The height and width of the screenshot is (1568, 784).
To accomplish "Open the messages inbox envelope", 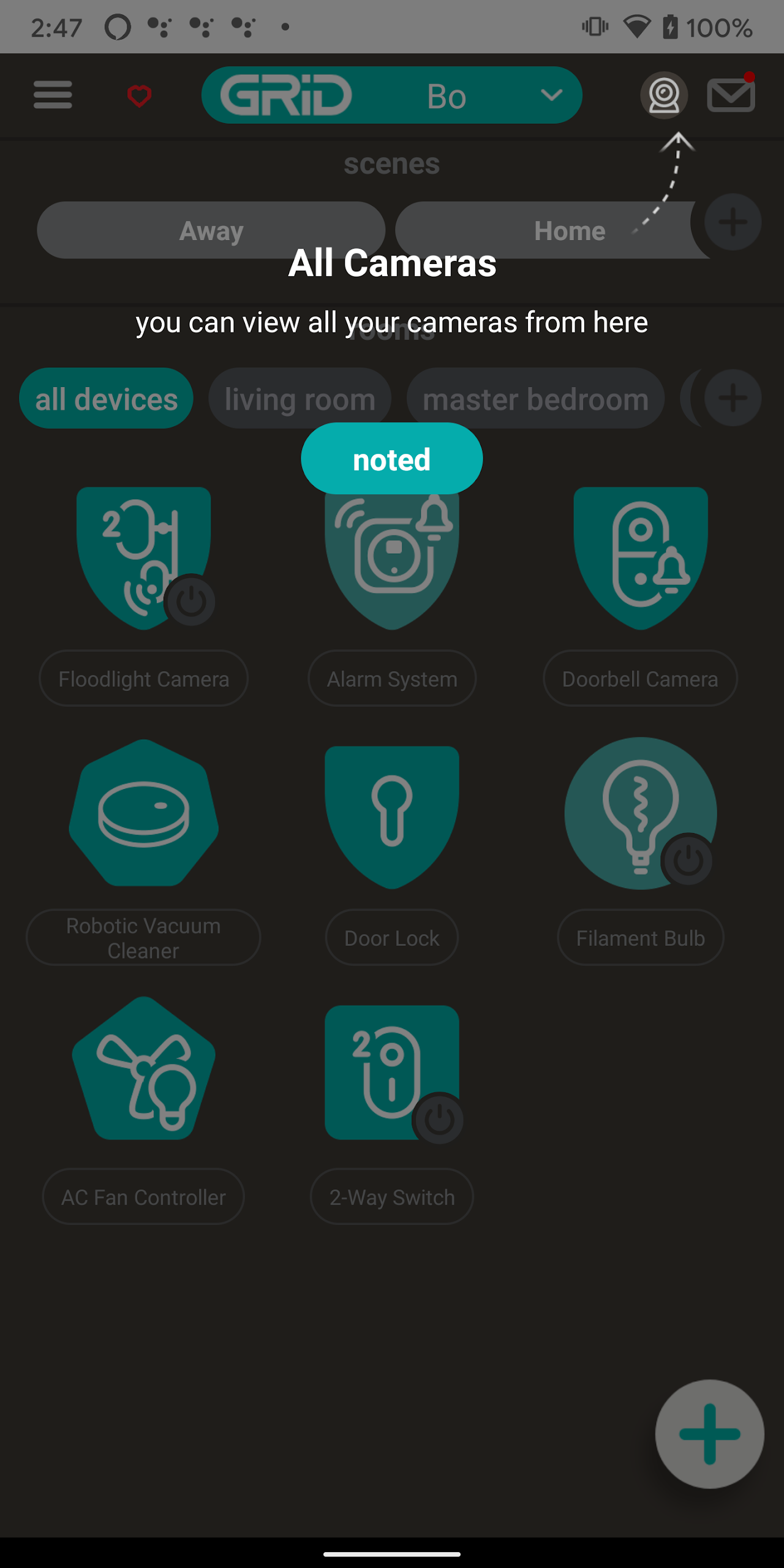I will click(731, 95).
